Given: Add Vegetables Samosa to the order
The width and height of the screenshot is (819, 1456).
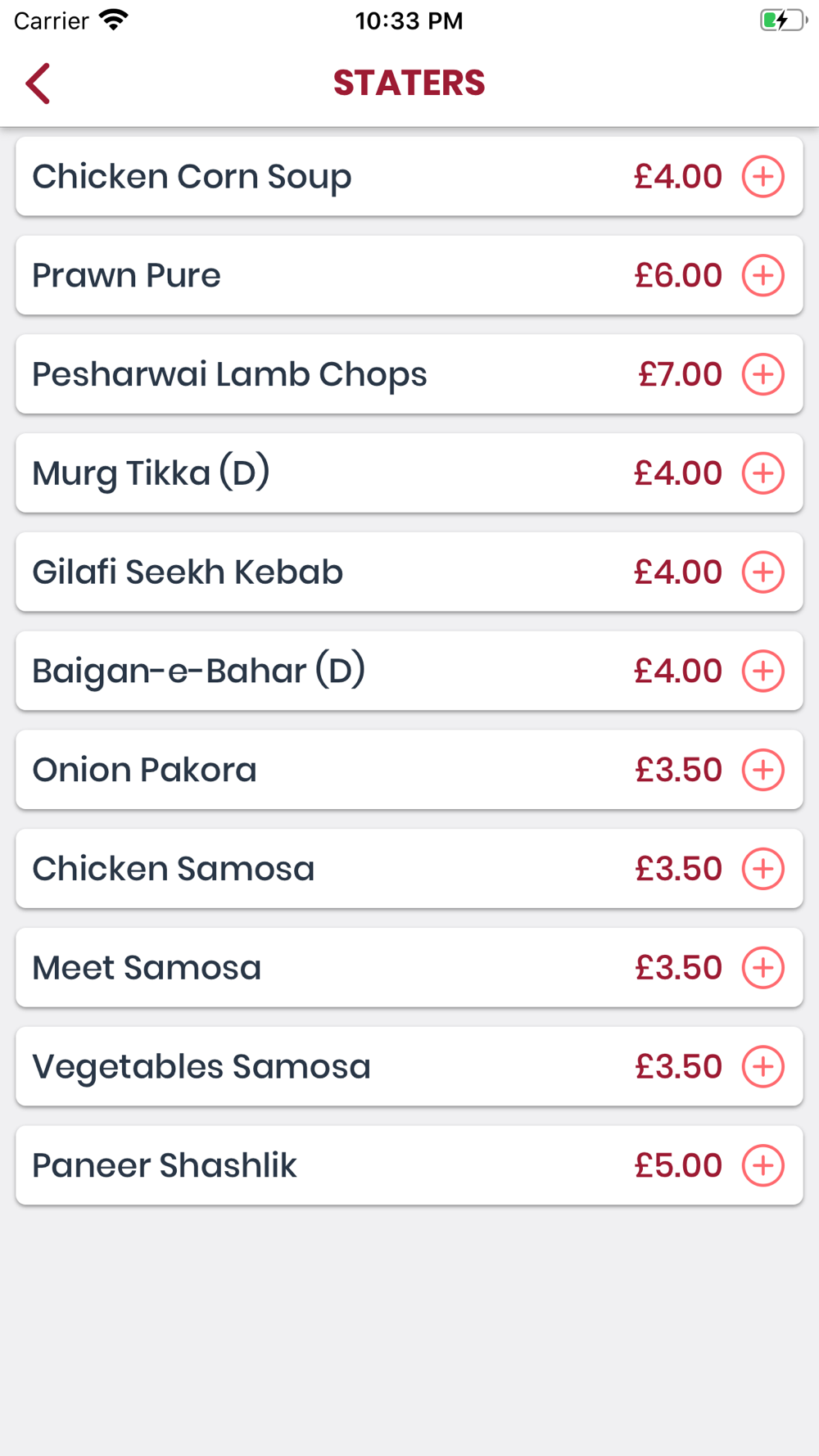Looking at the screenshot, I should pyautogui.click(x=763, y=1066).
